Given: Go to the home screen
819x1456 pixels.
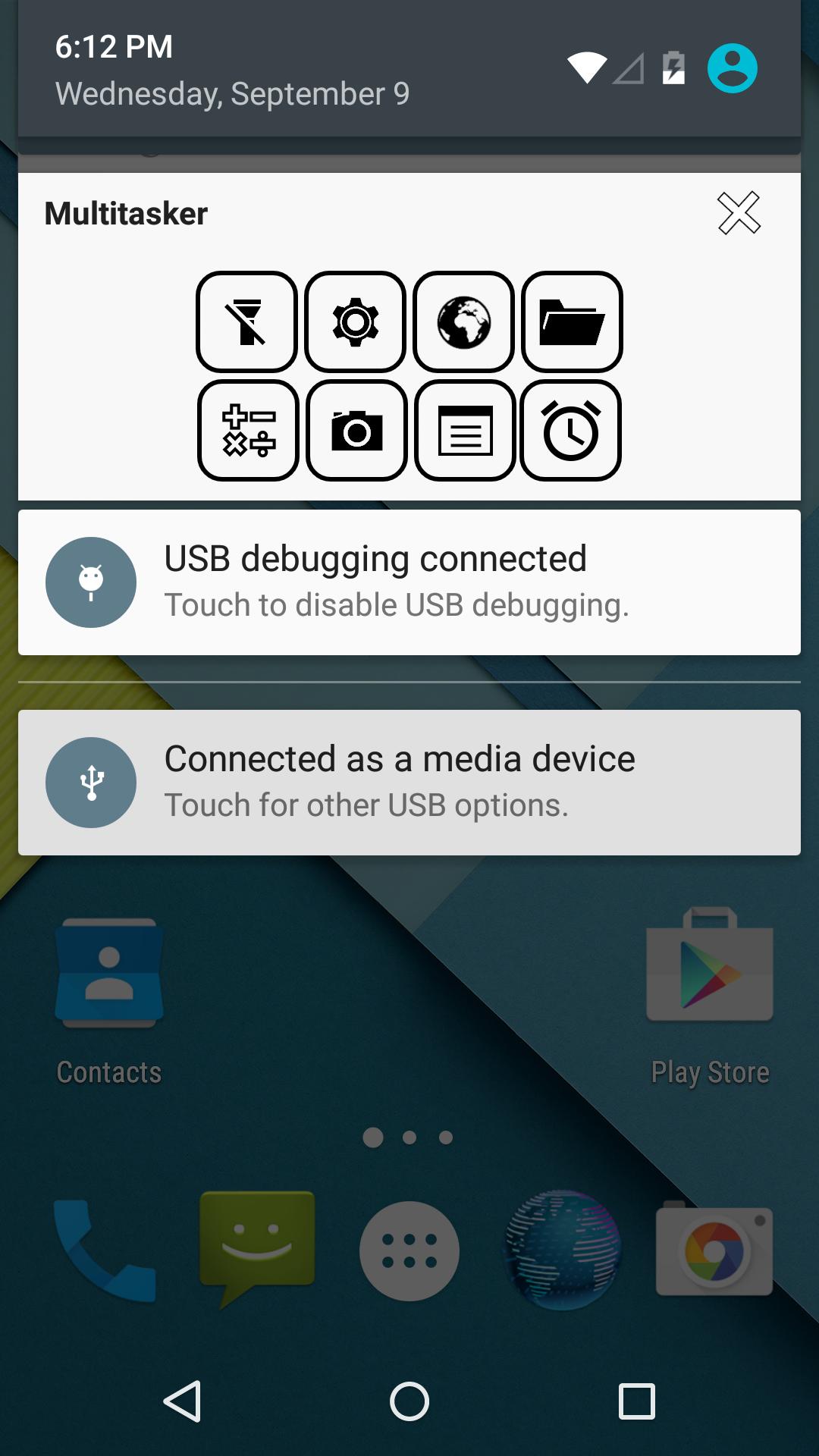Looking at the screenshot, I should (409, 1401).
